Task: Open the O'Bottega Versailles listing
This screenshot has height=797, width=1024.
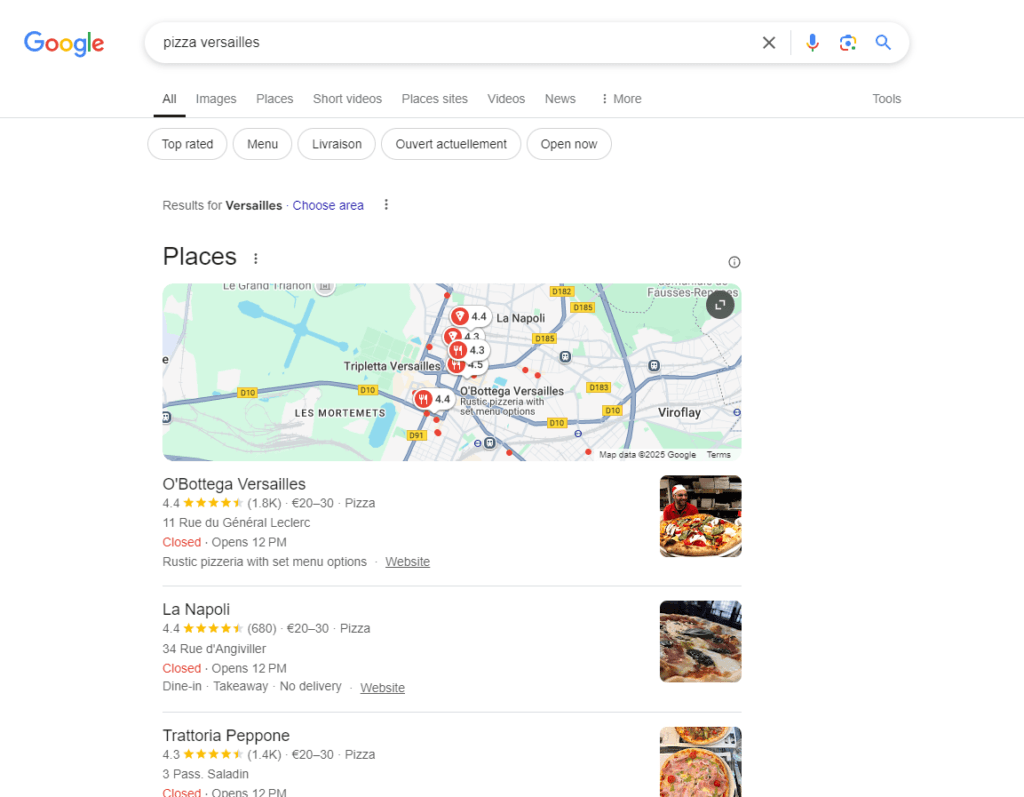Action: [234, 484]
